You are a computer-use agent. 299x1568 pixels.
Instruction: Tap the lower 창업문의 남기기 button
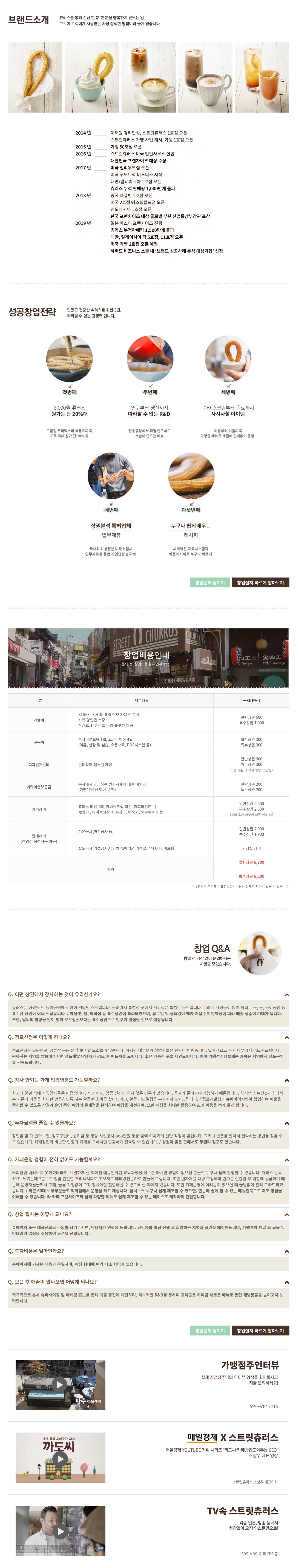pyautogui.click(x=210, y=1331)
